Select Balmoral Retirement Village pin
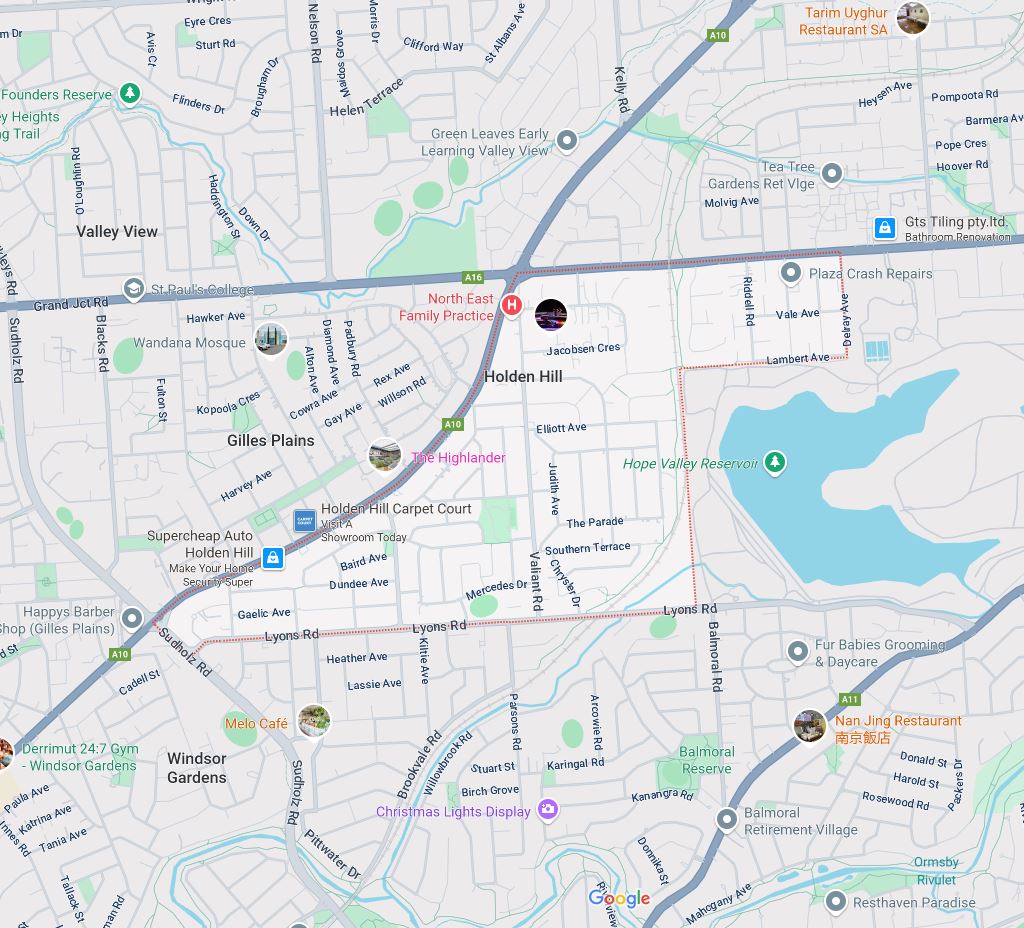Screen dimensions: 1024x928 [727, 820]
